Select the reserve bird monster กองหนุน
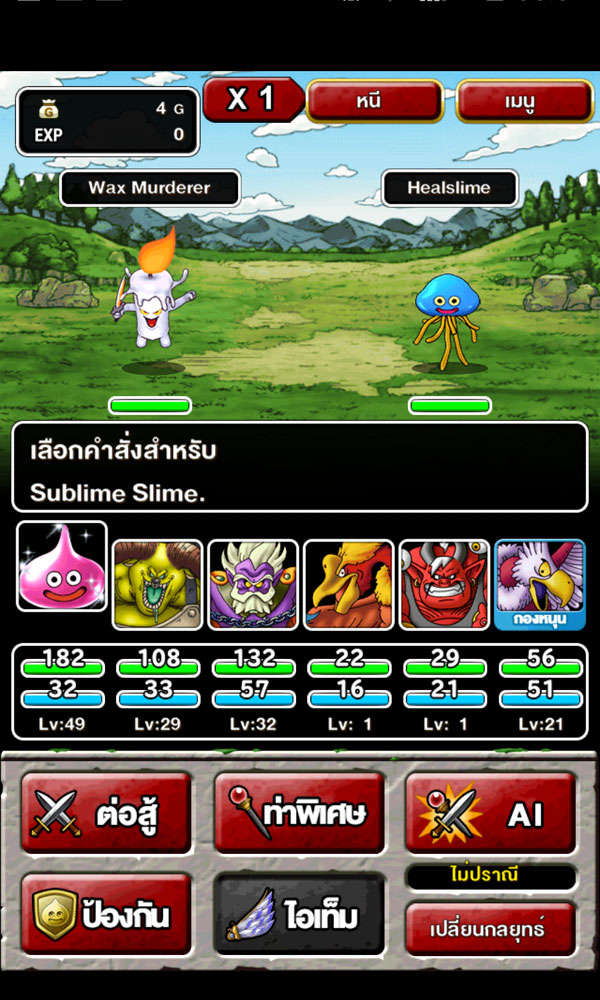Viewport: 600px width, 1000px height. pos(540,584)
